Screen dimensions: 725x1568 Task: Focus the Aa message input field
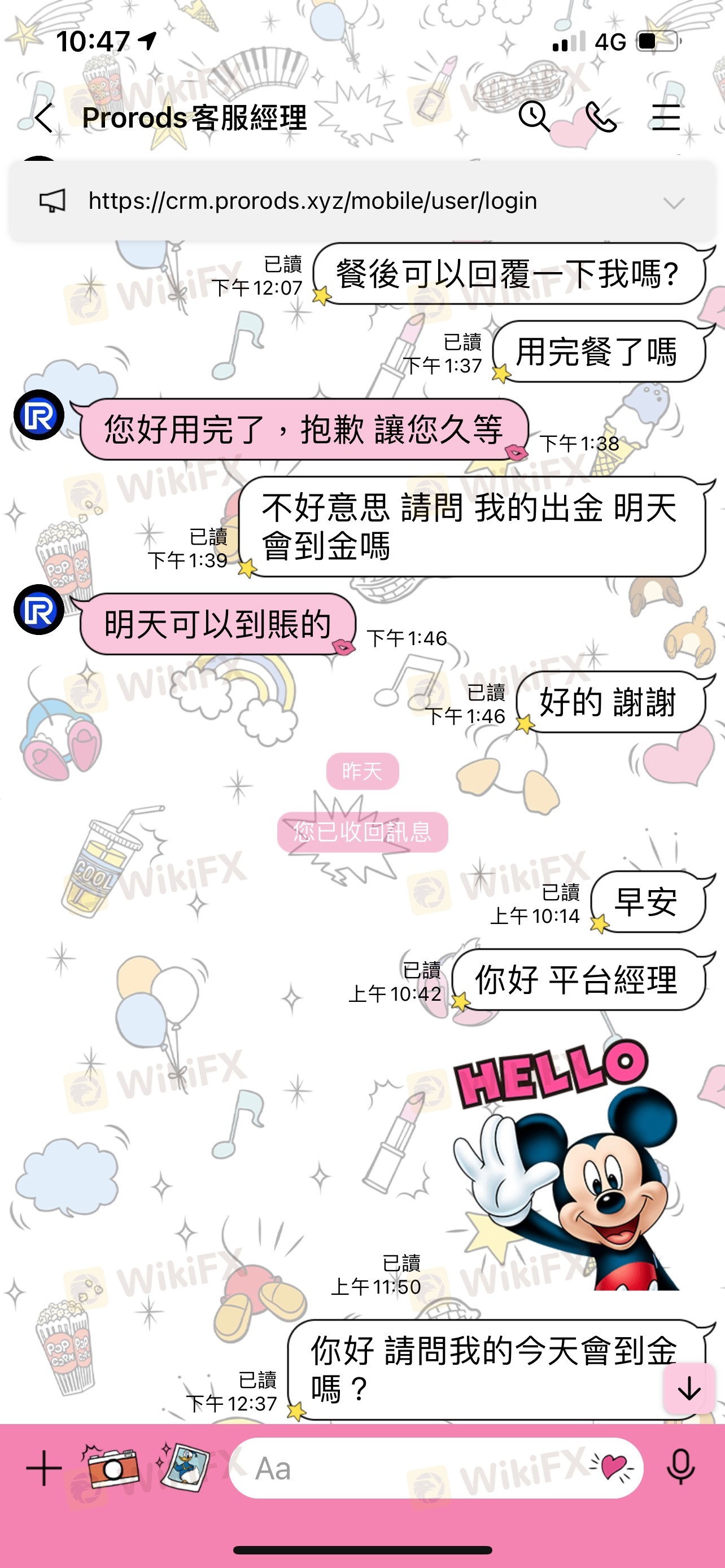pos(408,1468)
